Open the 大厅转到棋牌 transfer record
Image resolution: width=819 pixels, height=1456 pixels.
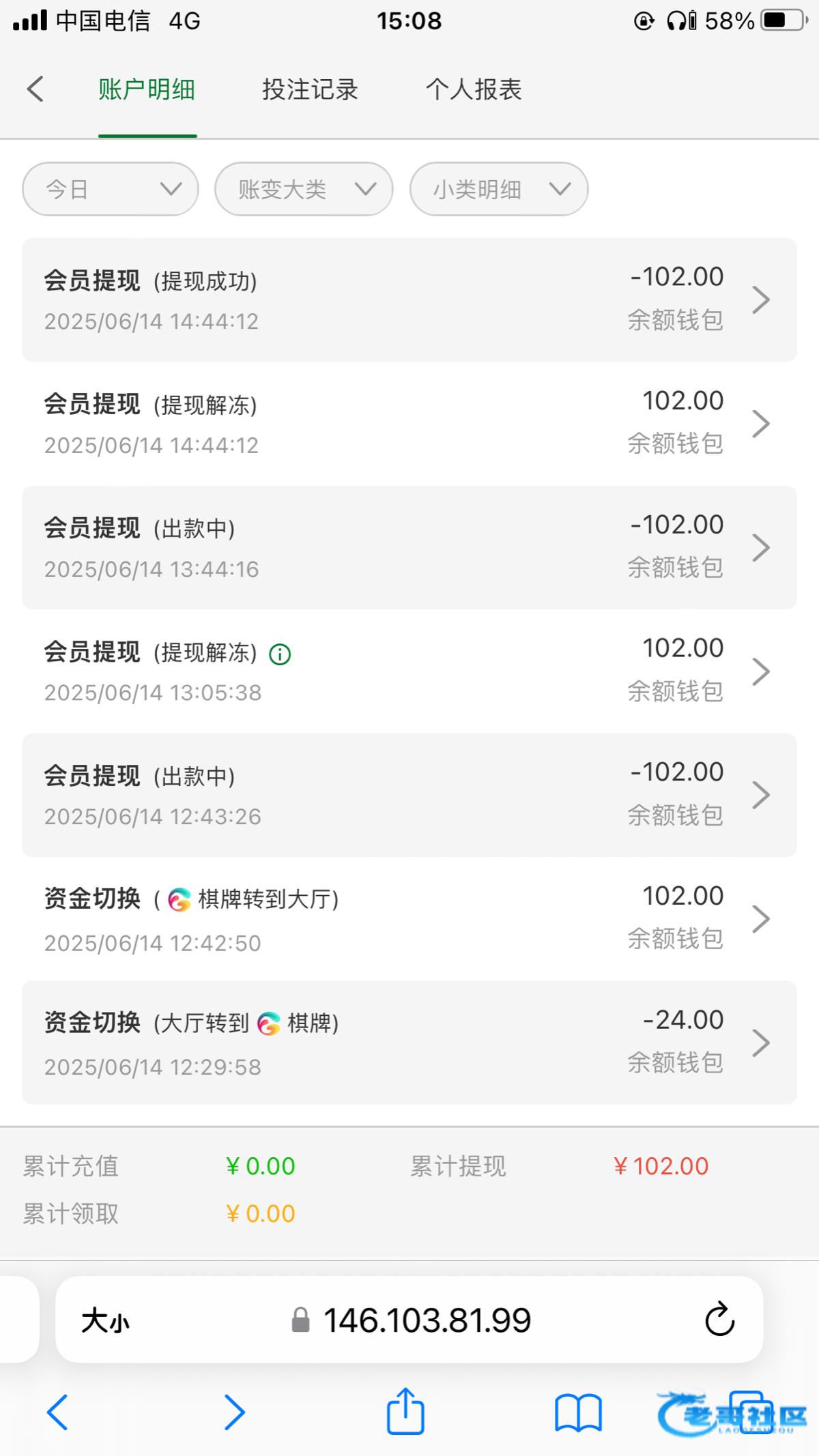click(409, 1043)
